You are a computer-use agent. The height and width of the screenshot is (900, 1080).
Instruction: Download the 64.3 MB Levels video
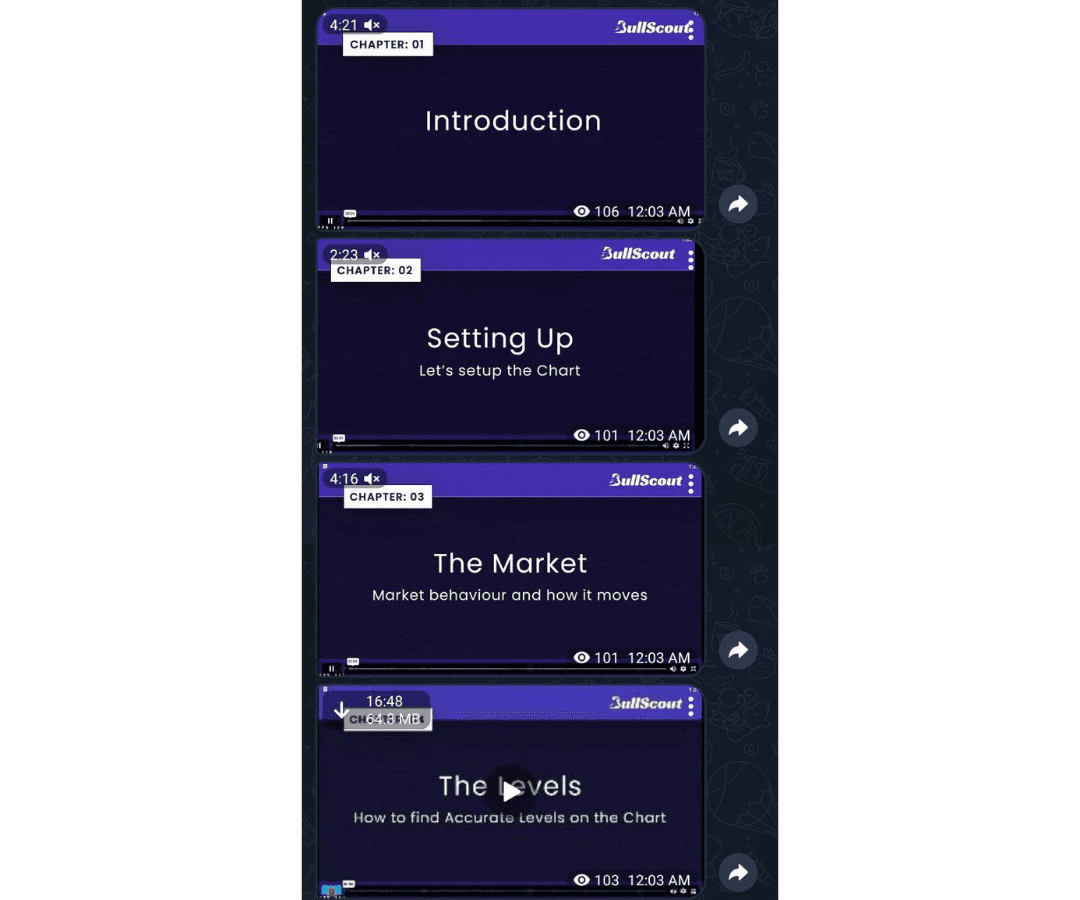pyautogui.click(x=341, y=710)
